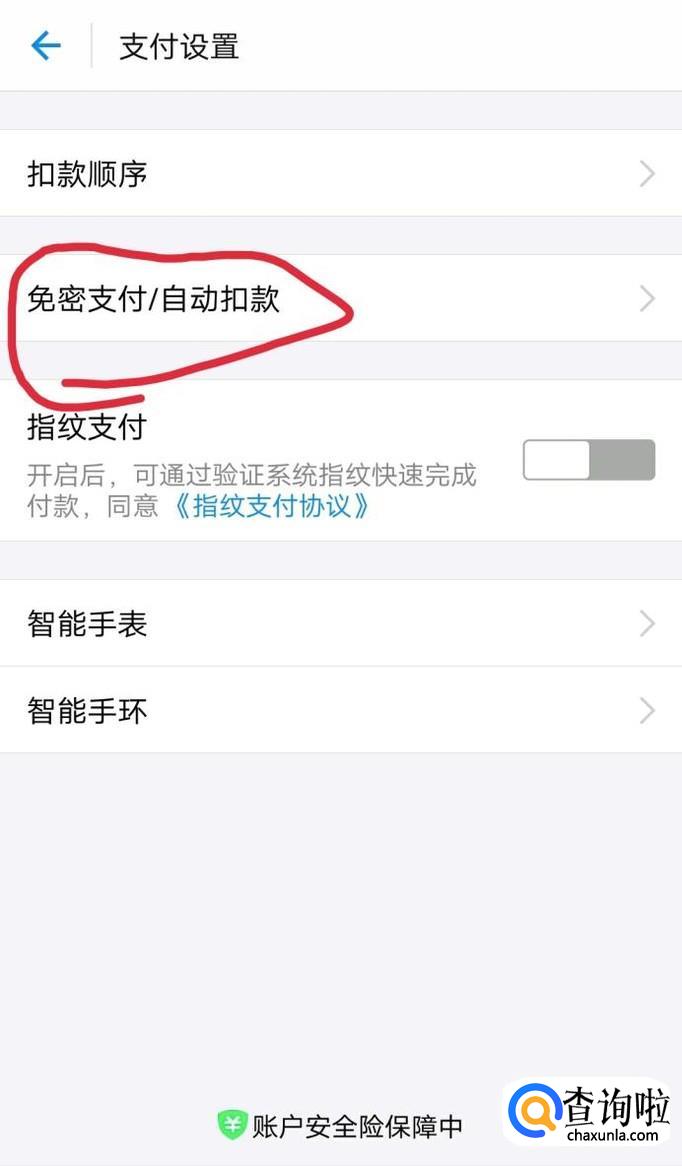Toggle the 指纹支付 switch

pyautogui.click(x=588, y=460)
